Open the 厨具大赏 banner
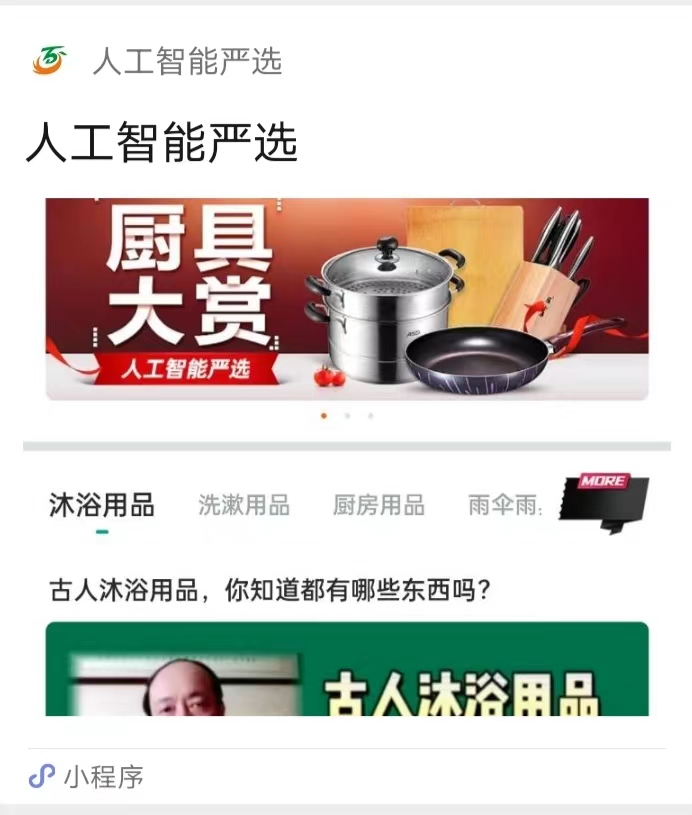Screen dimensions: 692x815 346,298
